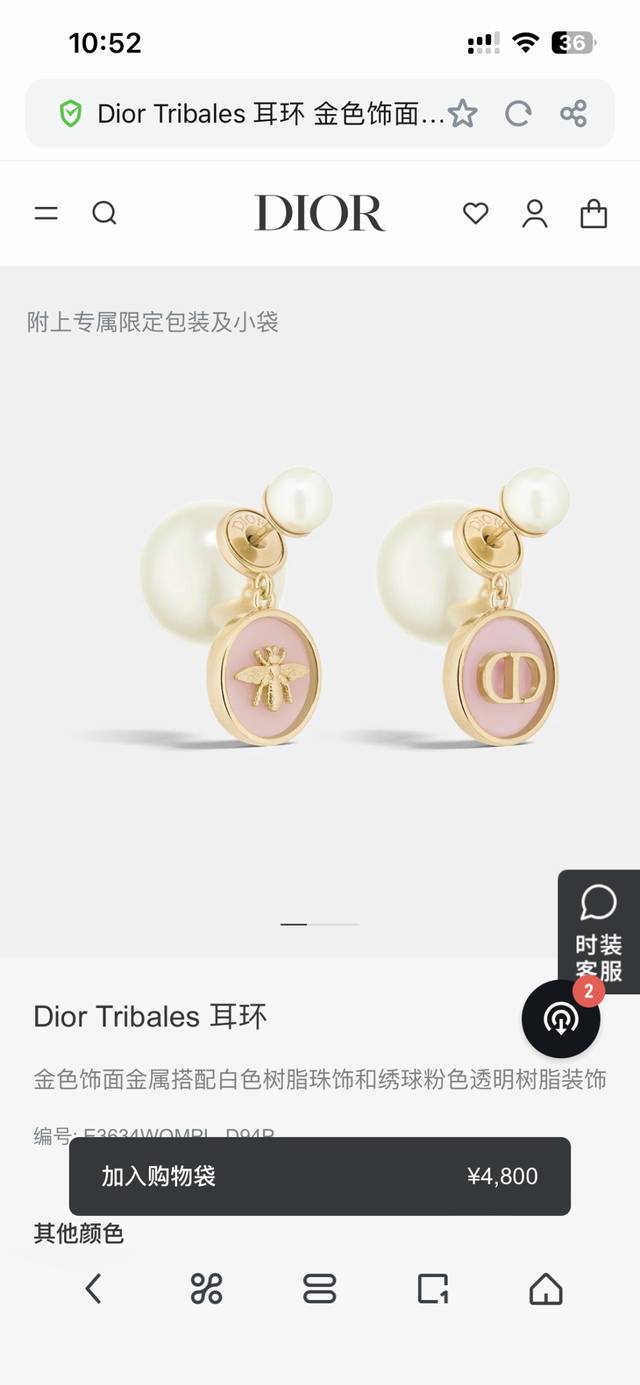Open the hamburger menu
Screen dimensions: 640x1385
46,213
